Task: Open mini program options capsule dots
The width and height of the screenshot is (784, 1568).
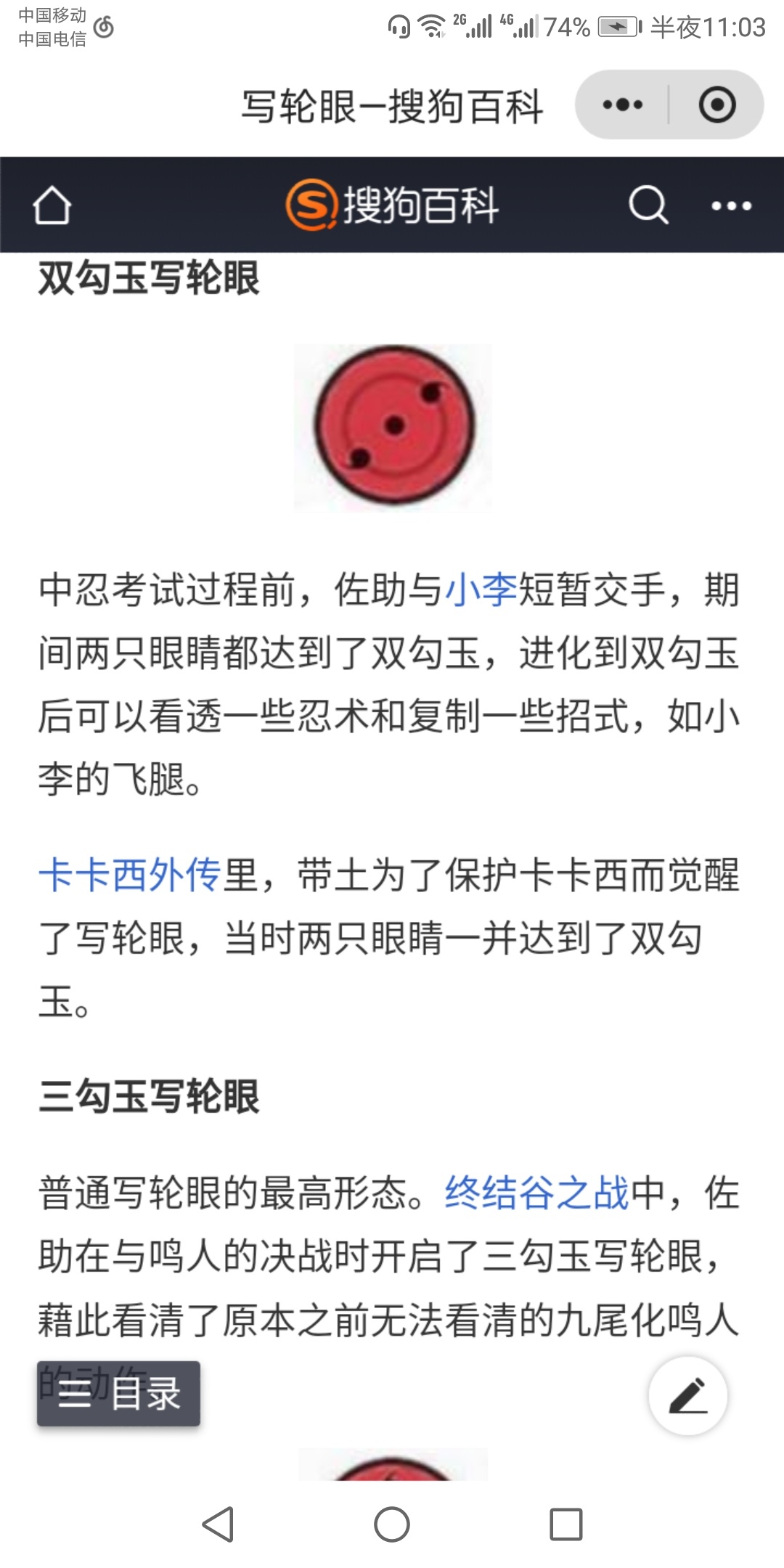Action: 623,105
